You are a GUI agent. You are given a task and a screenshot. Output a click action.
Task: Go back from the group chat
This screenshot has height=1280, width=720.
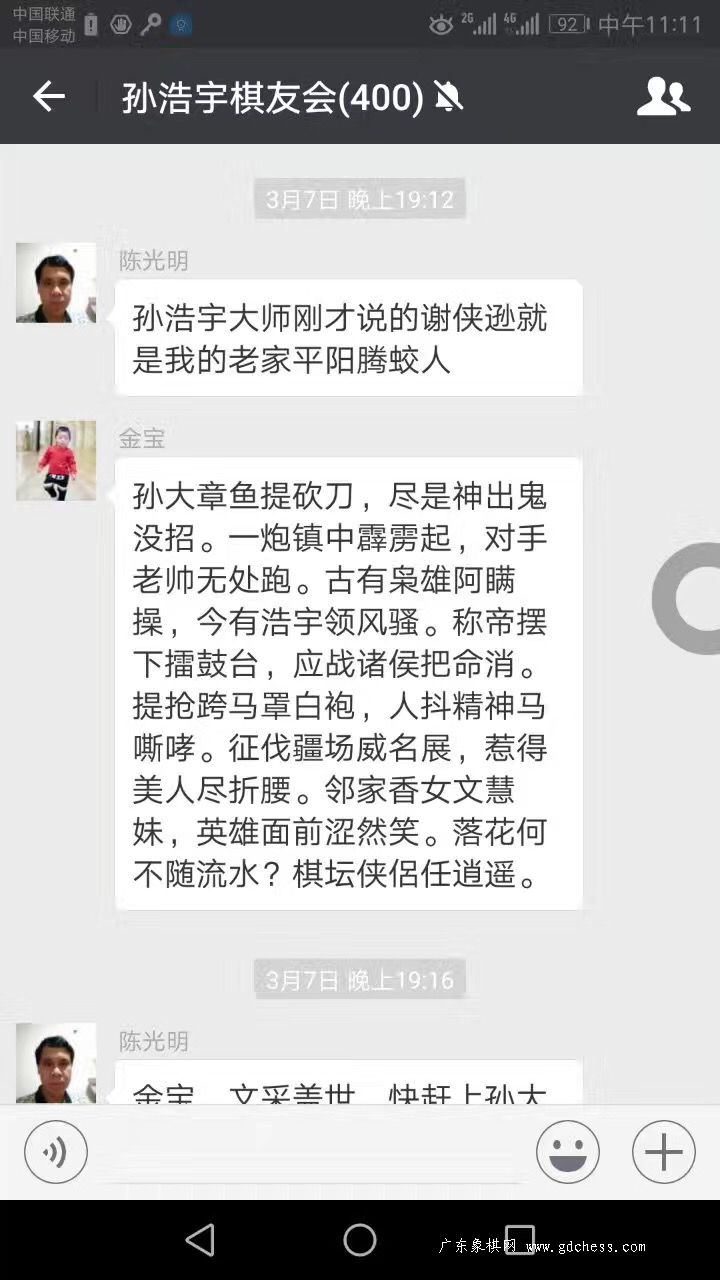(x=48, y=97)
